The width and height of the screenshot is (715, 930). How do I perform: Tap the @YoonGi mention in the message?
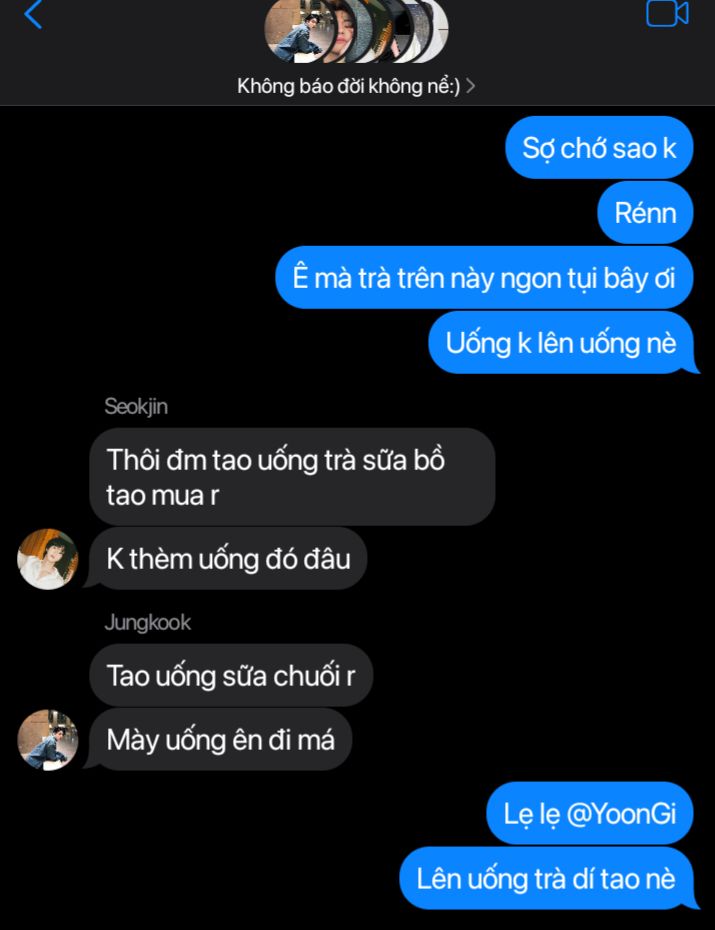[x=628, y=813]
